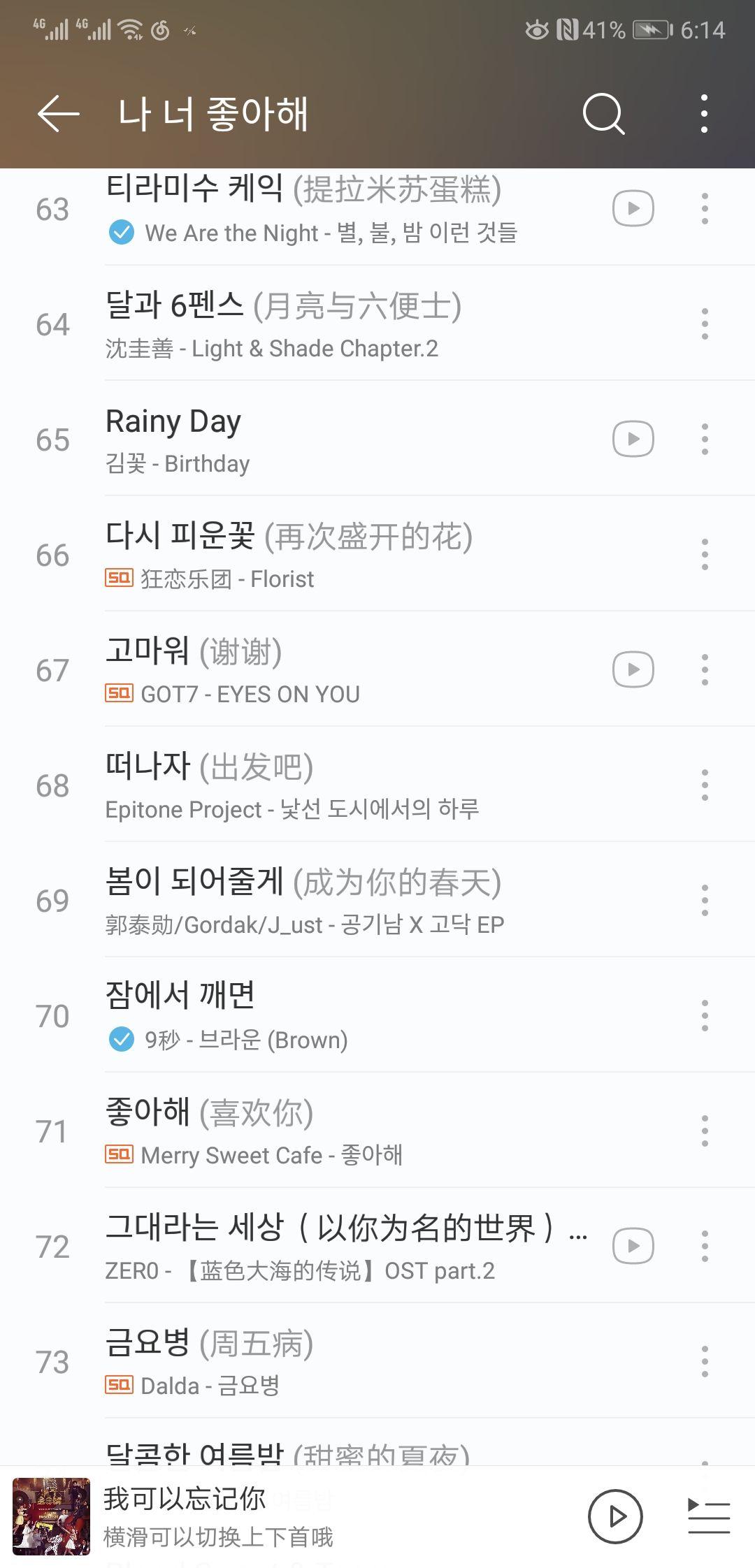Image resolution: width=755 pixels, height=1568 pixels.
Task: Play the video for song 63 티라미수 케익
Action: tap(633, 209)
